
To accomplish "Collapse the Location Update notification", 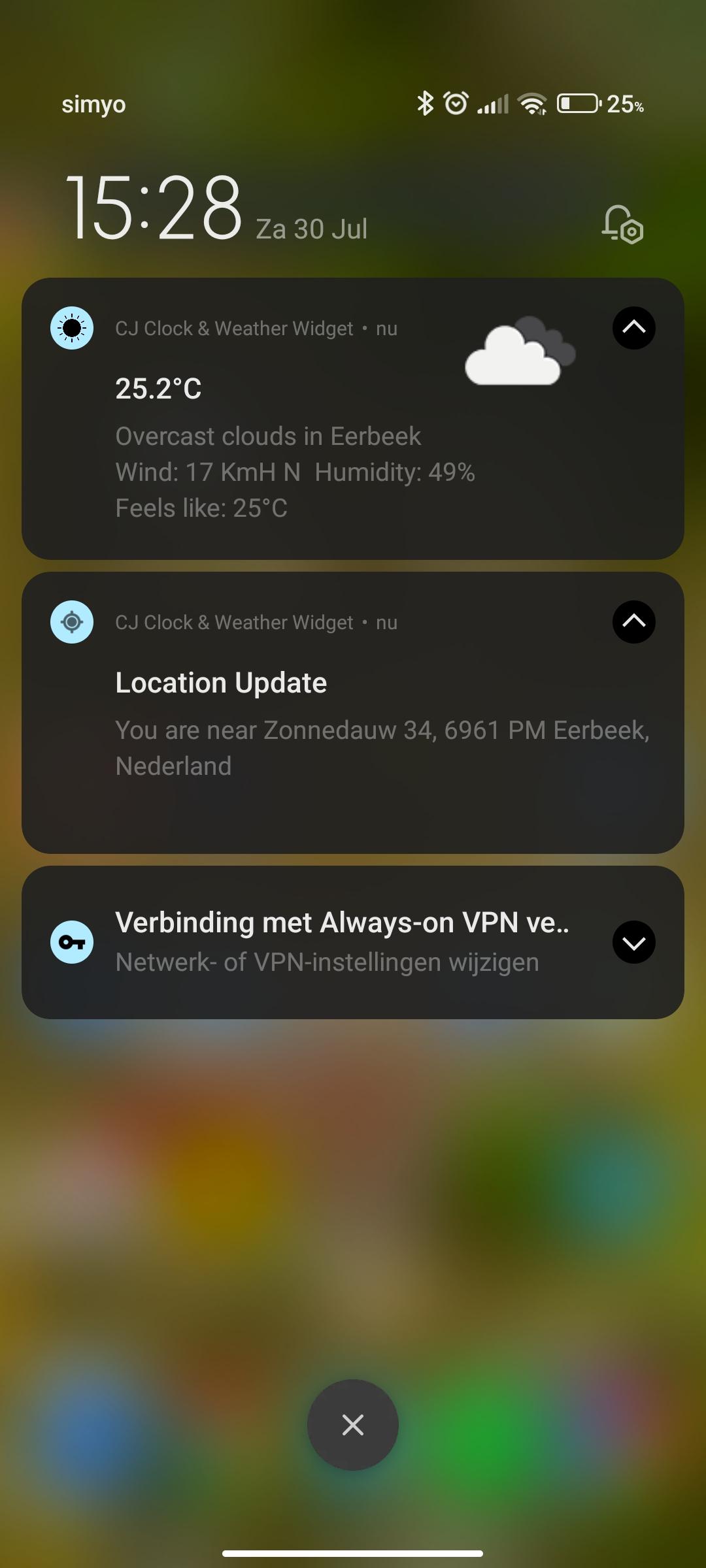I will point(633,622).
